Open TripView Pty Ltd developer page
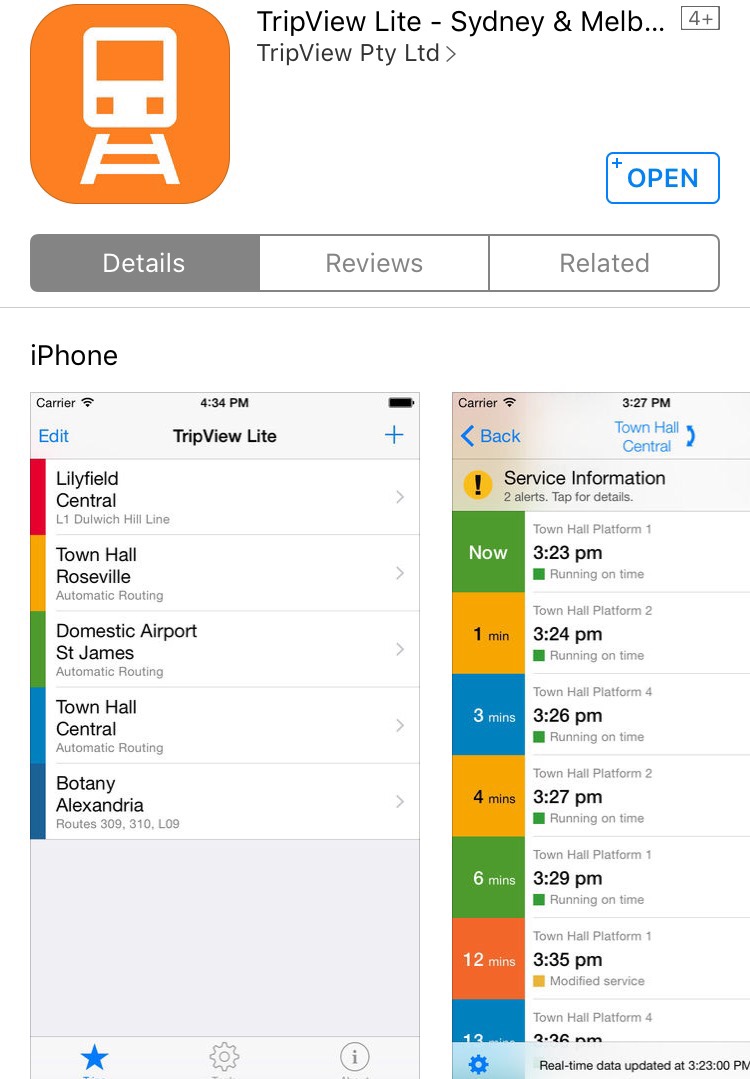Image resolution: width=750 pixels, height=1079 pixels. (x=356, y=53)
